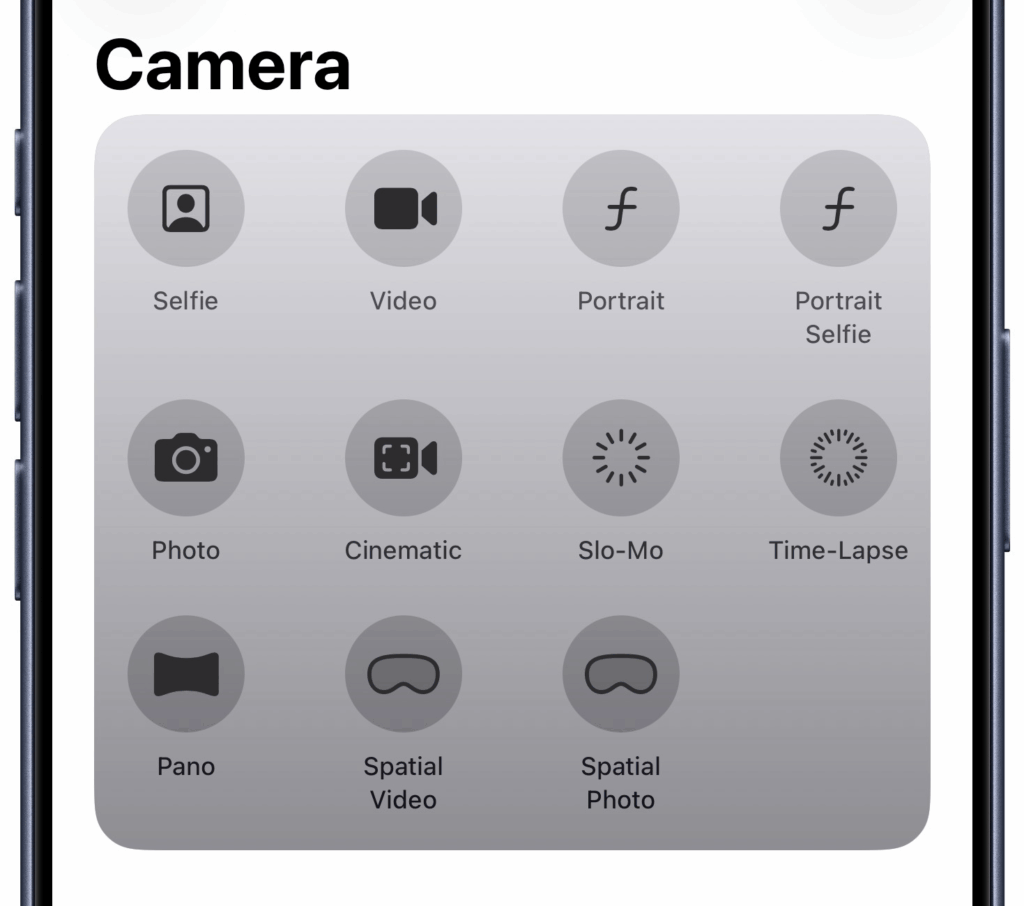Add the Cinematic control

pyautogui.click(x=403, y=458)
